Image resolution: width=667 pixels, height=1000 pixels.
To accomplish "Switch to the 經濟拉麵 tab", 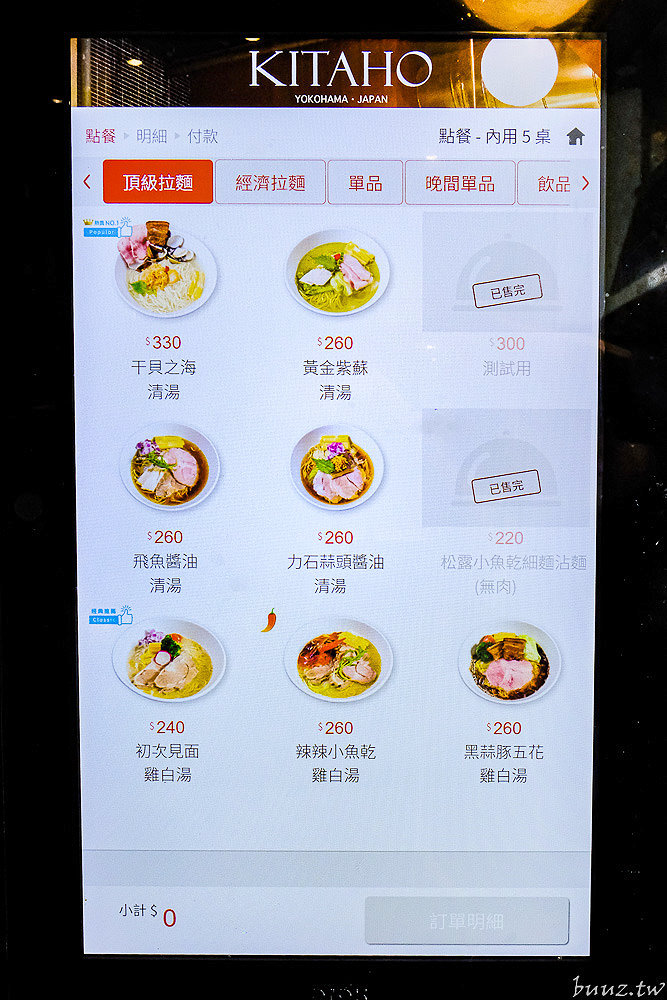I will coord(270,183).
